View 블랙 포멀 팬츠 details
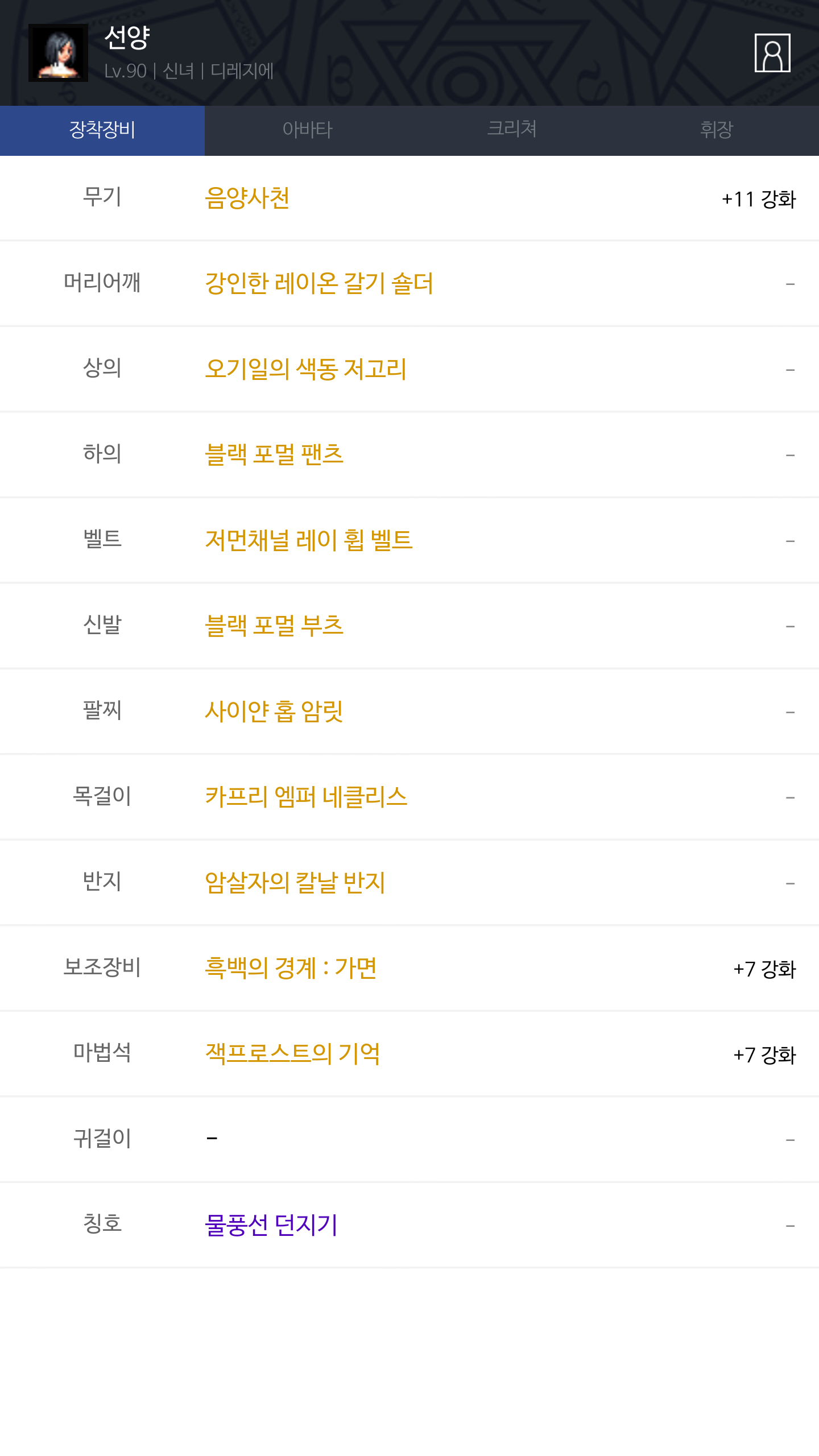The image size is (819, 1456). [274, 454]
